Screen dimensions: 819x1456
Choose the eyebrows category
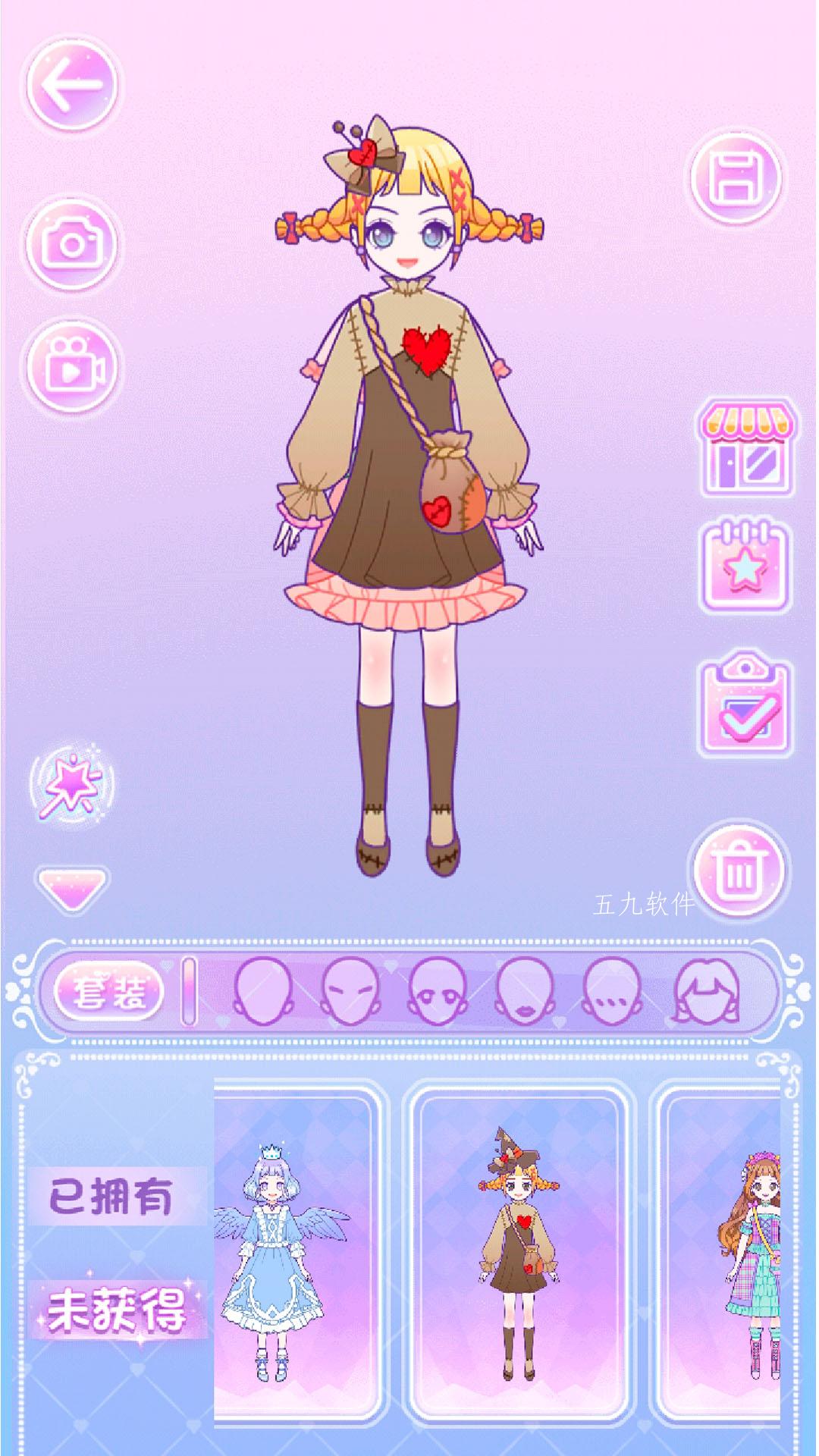(350, 990)
